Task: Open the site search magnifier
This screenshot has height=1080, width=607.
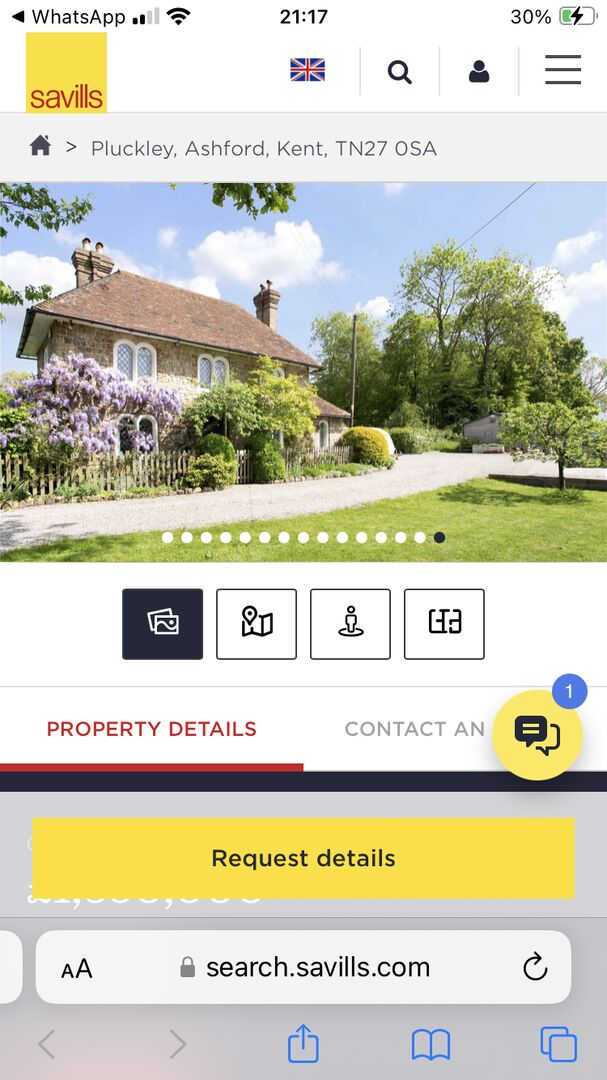Action: (400, 72)
